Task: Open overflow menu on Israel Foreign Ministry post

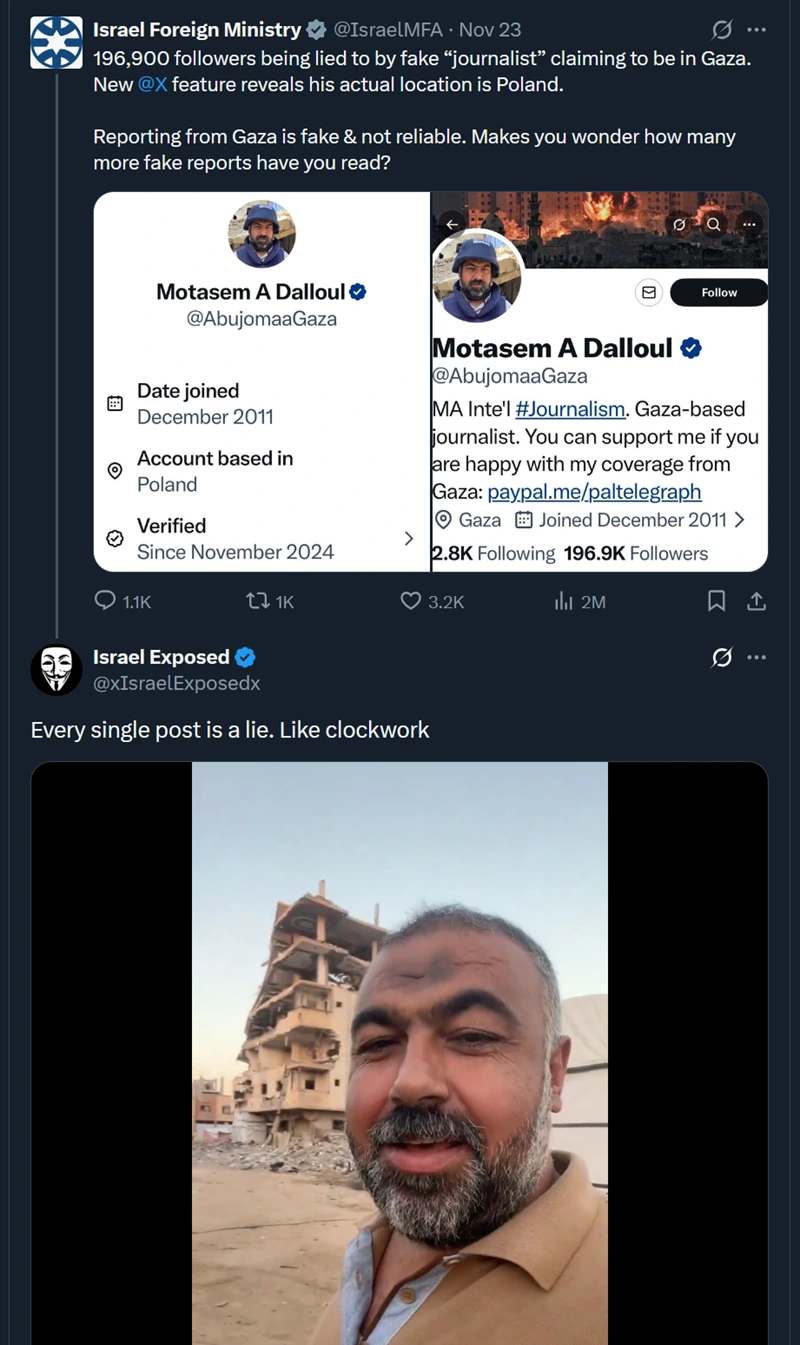Action: tap(757, 30)
